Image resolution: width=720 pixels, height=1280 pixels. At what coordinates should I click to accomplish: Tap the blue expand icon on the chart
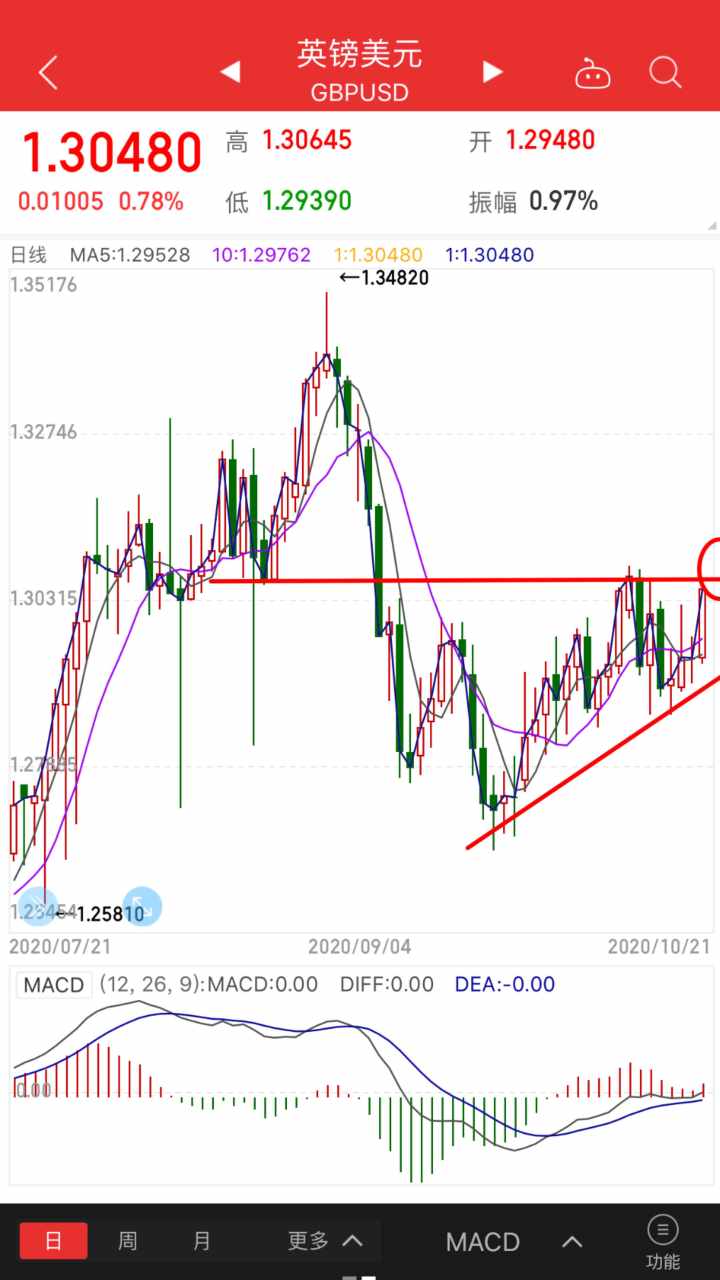(x=141, y=907)
